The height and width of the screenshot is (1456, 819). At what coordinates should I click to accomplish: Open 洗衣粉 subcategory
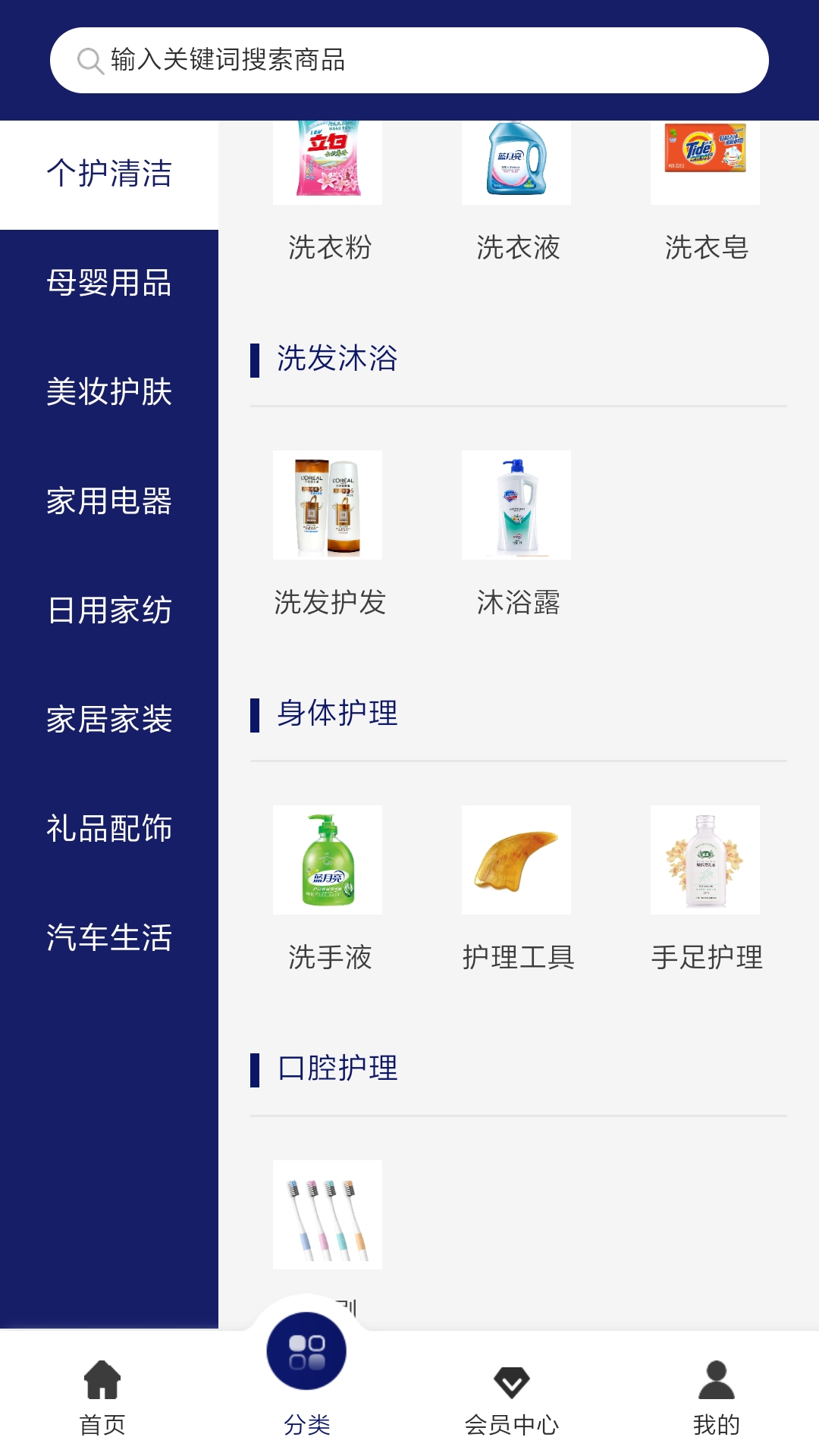(x=328, y=190)
